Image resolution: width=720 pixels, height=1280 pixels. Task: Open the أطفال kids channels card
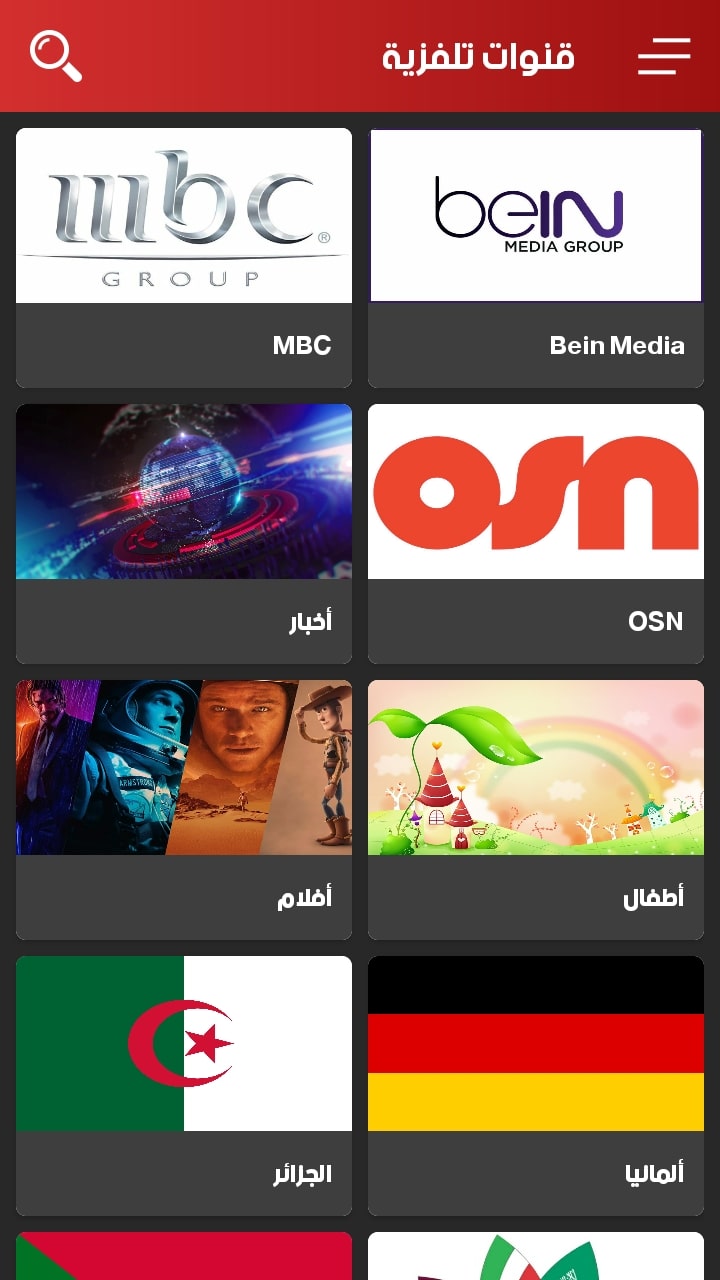pyautogui.click(x=536, y=809)
